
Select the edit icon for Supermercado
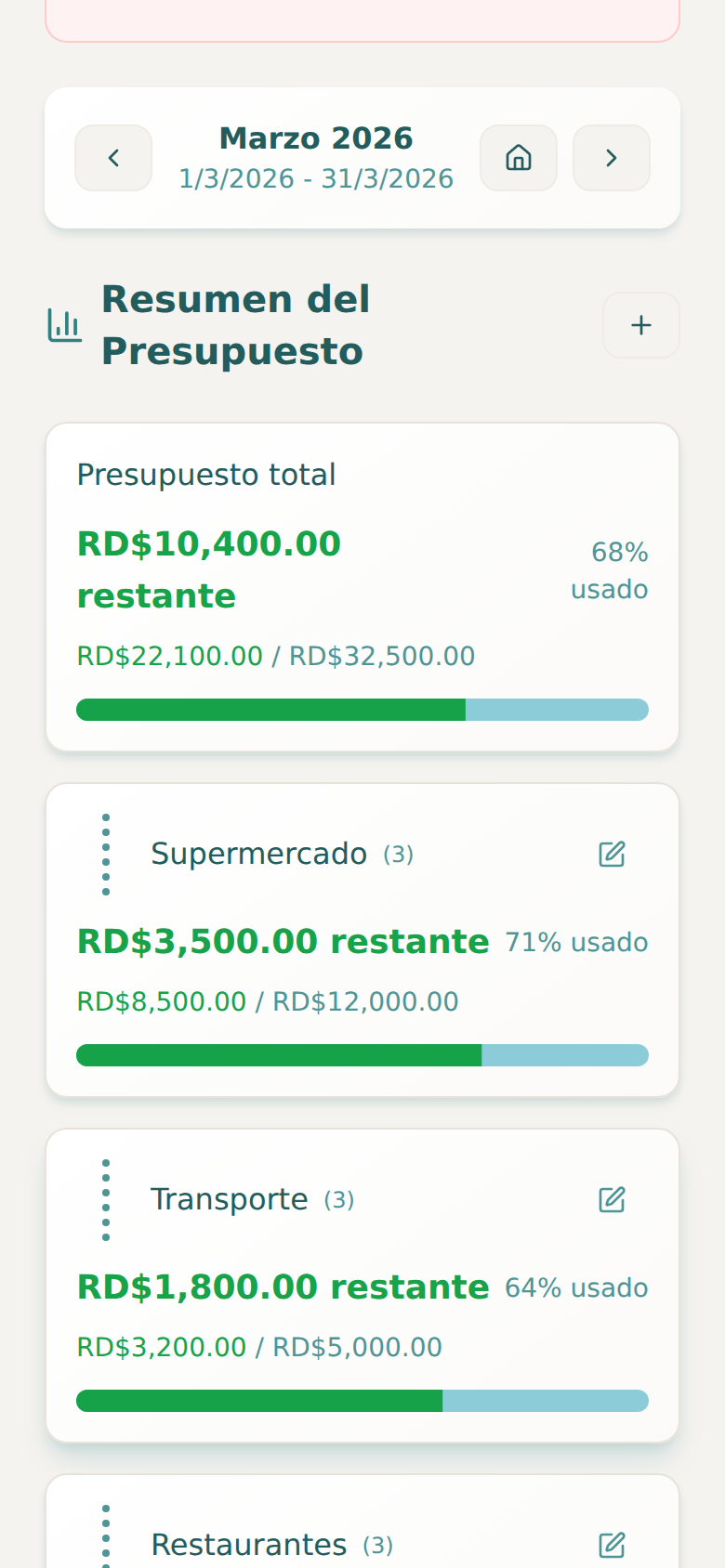click(x=612, y=854)
